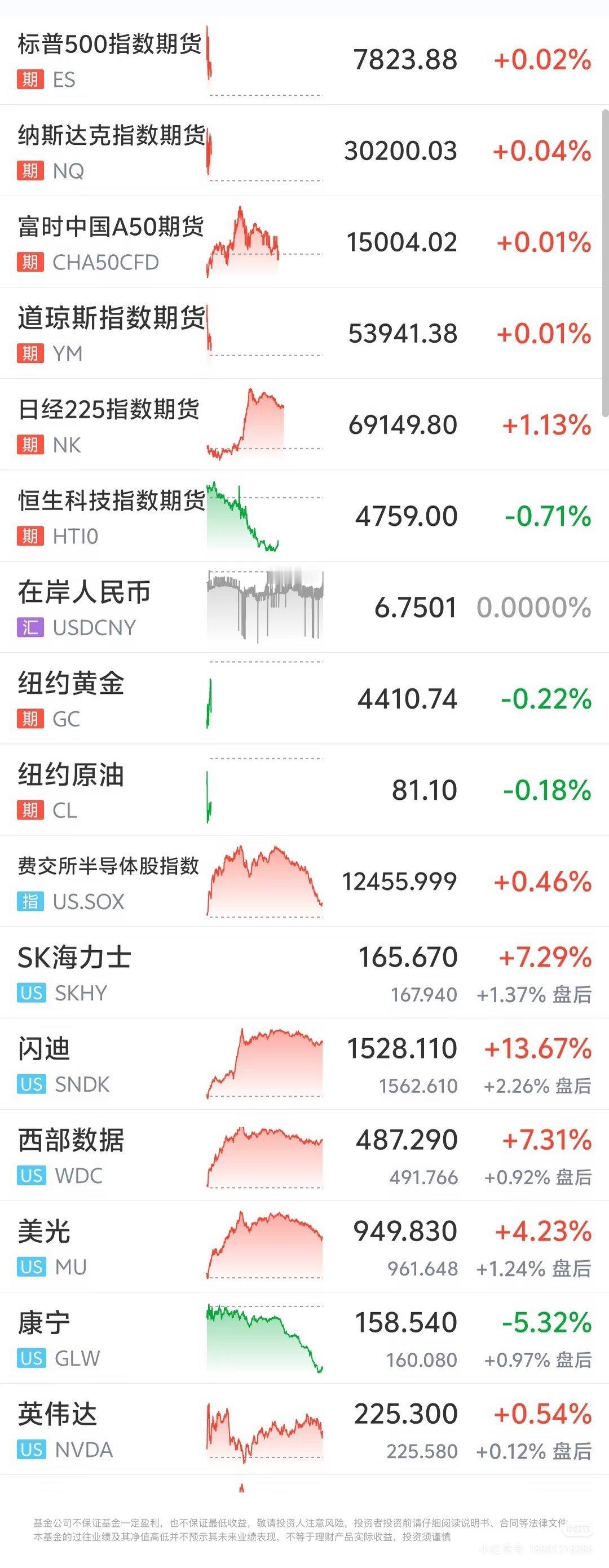The height and width of the screenshot is (1568, 609).
Task: Open 日经225指数期货 NK quote
Action: [x=304, y=424]
